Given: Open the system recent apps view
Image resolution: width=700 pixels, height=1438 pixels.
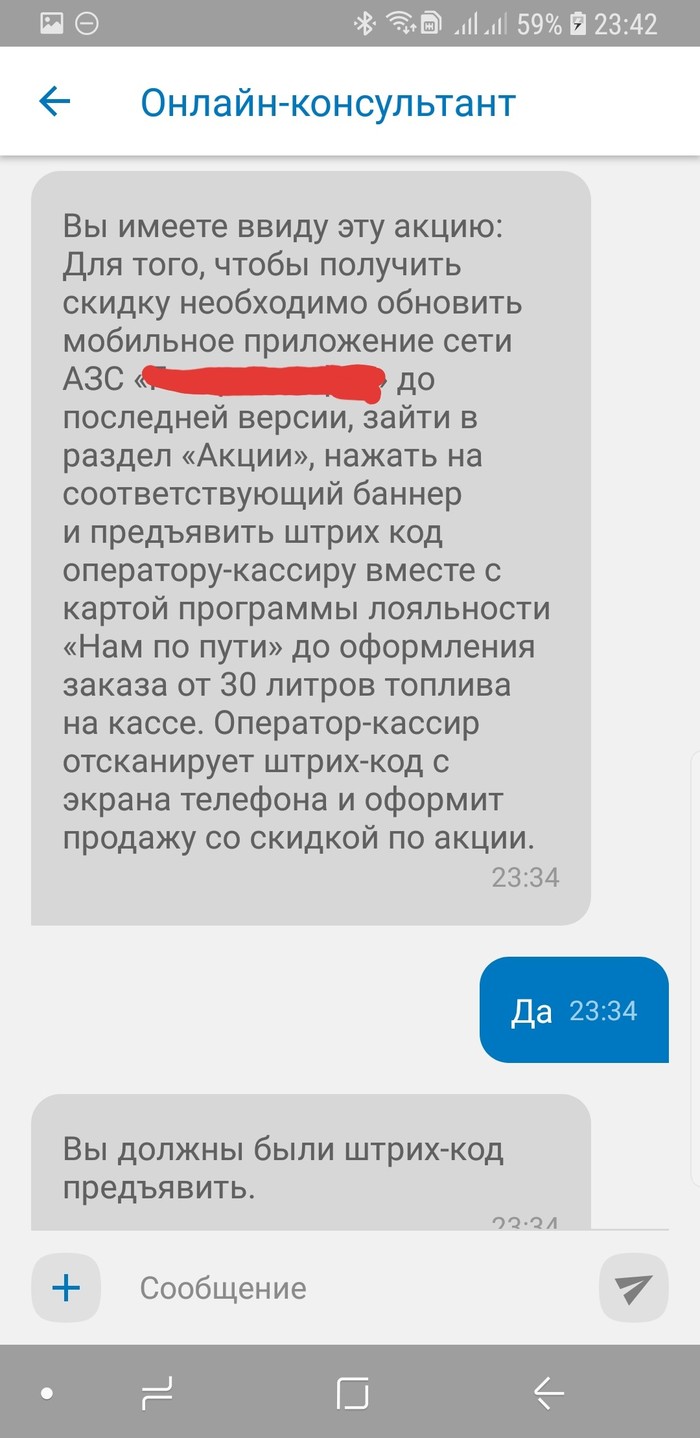Looking at the screenshot, I should 158,1392.
